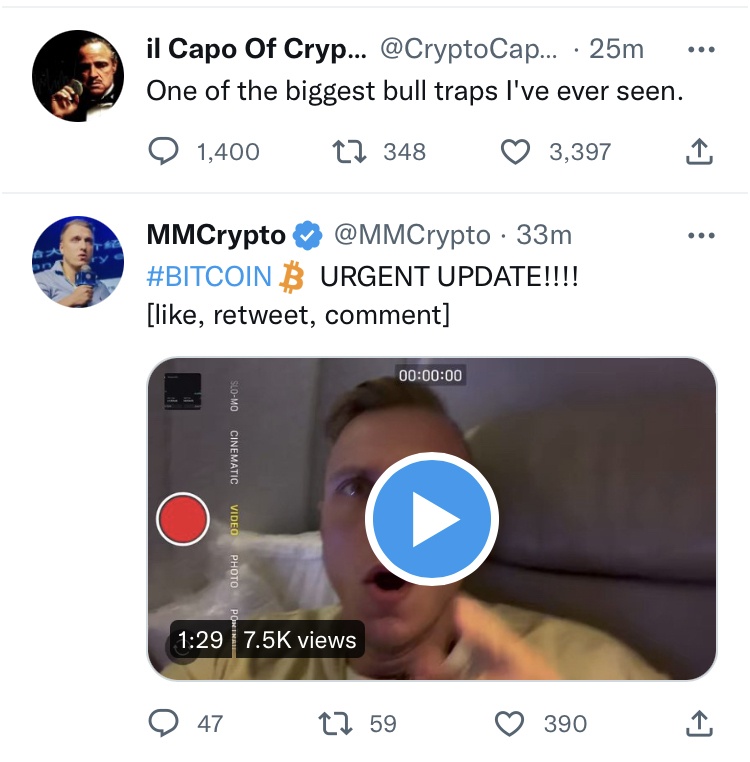The width and height of the screenshot is (750, 762).
Task: Retweet MMCrypto's Bitcoin update
Action: pyautogui.click(x=335, y=723)
